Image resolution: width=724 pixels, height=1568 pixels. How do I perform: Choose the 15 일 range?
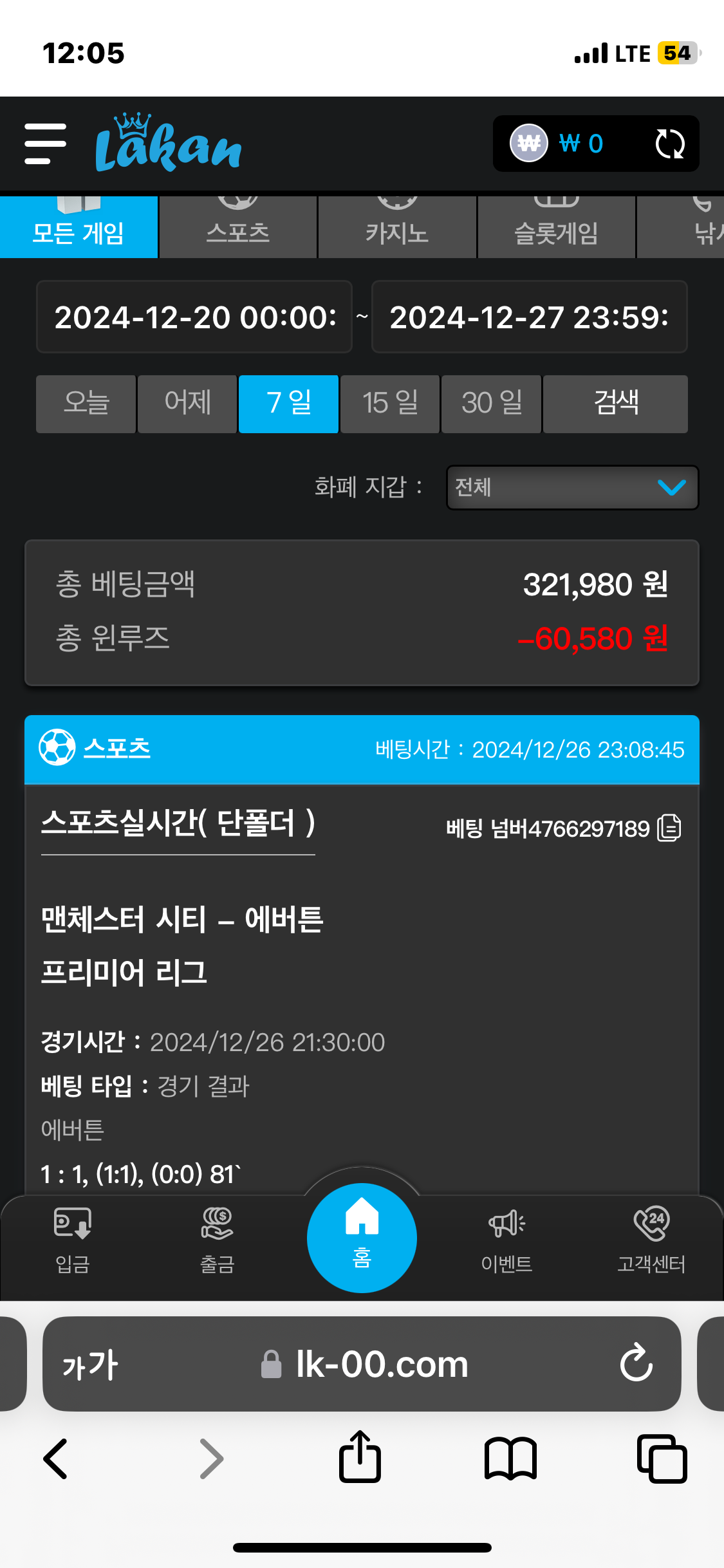390,404
